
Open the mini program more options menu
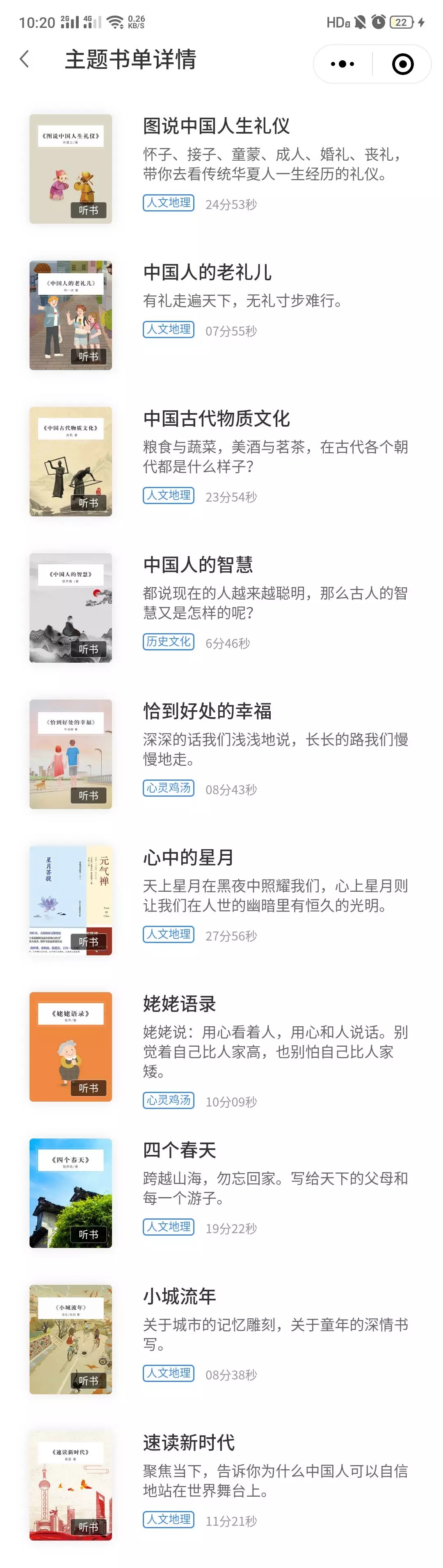(342, 64)
